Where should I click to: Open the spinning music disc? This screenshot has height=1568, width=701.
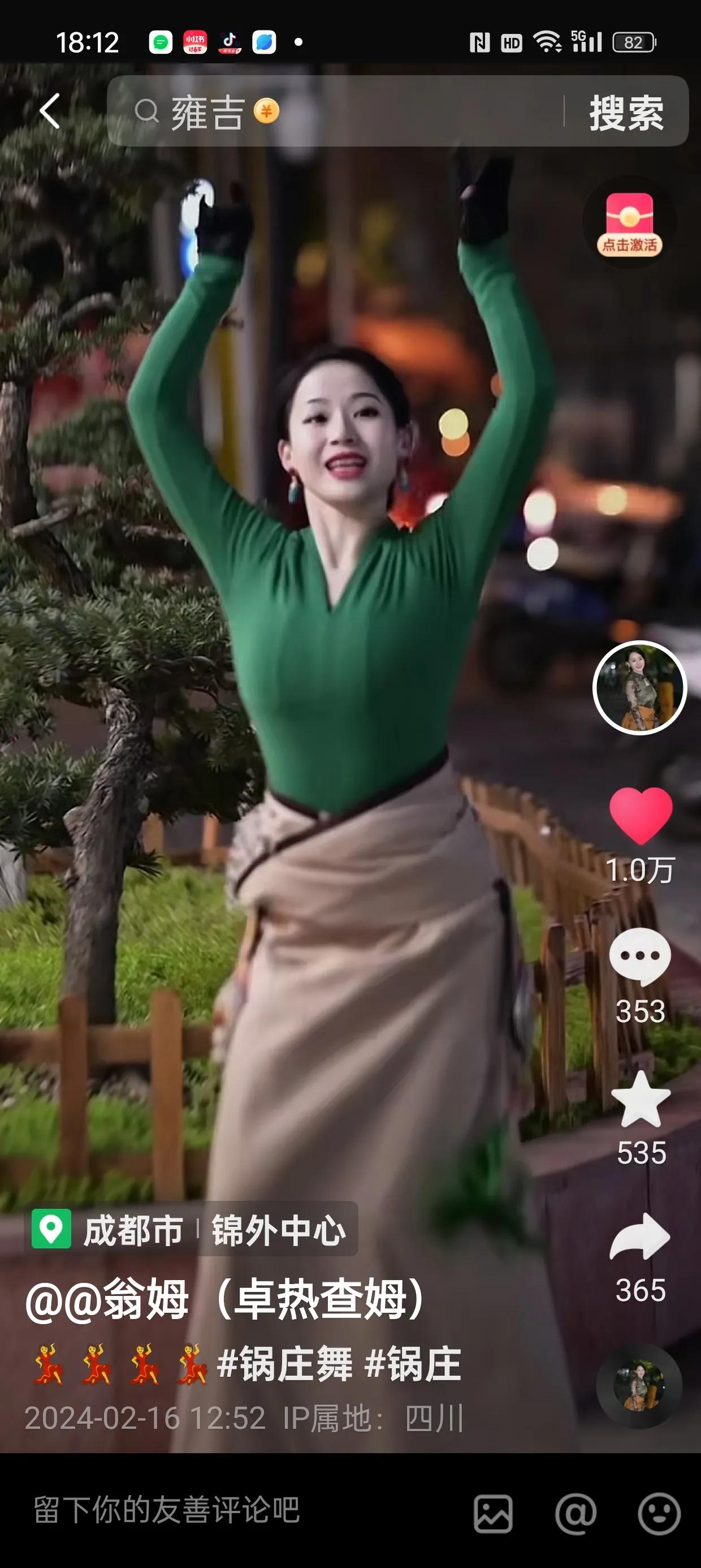(639, 1385)
